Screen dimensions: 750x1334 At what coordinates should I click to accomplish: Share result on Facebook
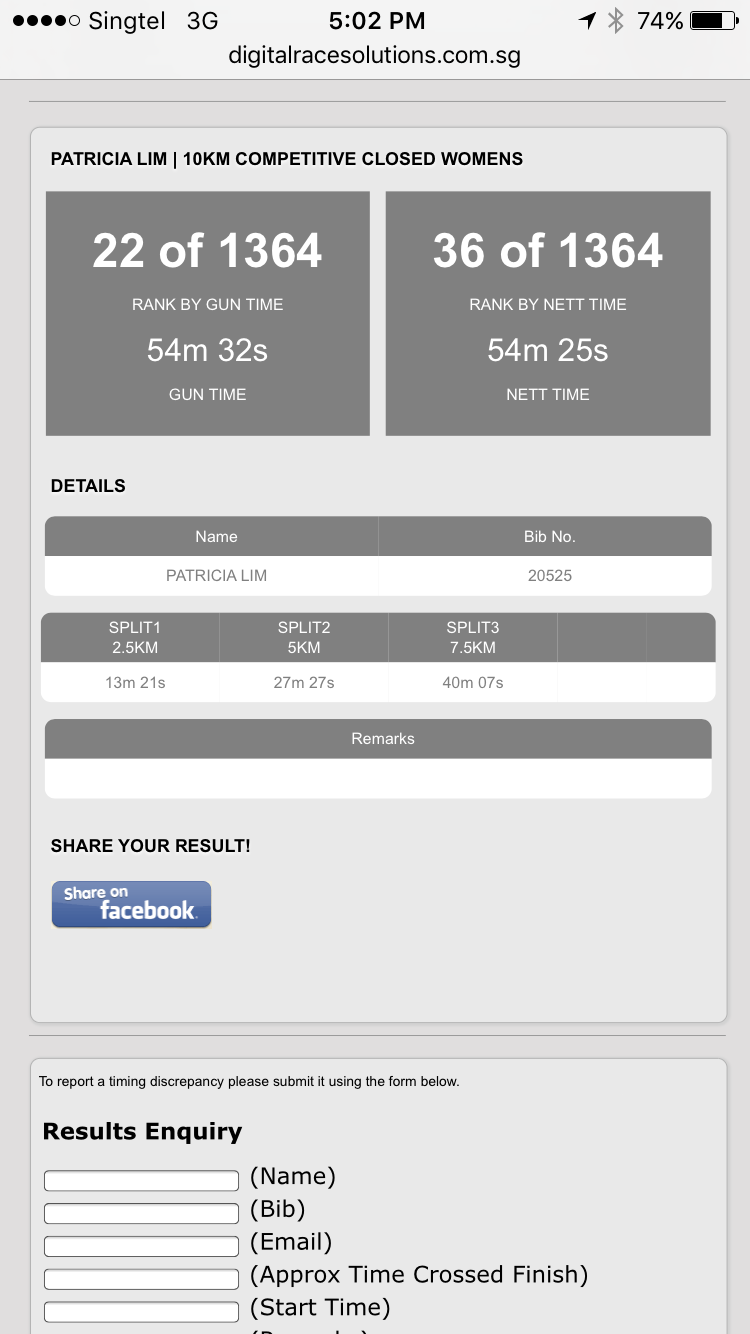(131, 904)
